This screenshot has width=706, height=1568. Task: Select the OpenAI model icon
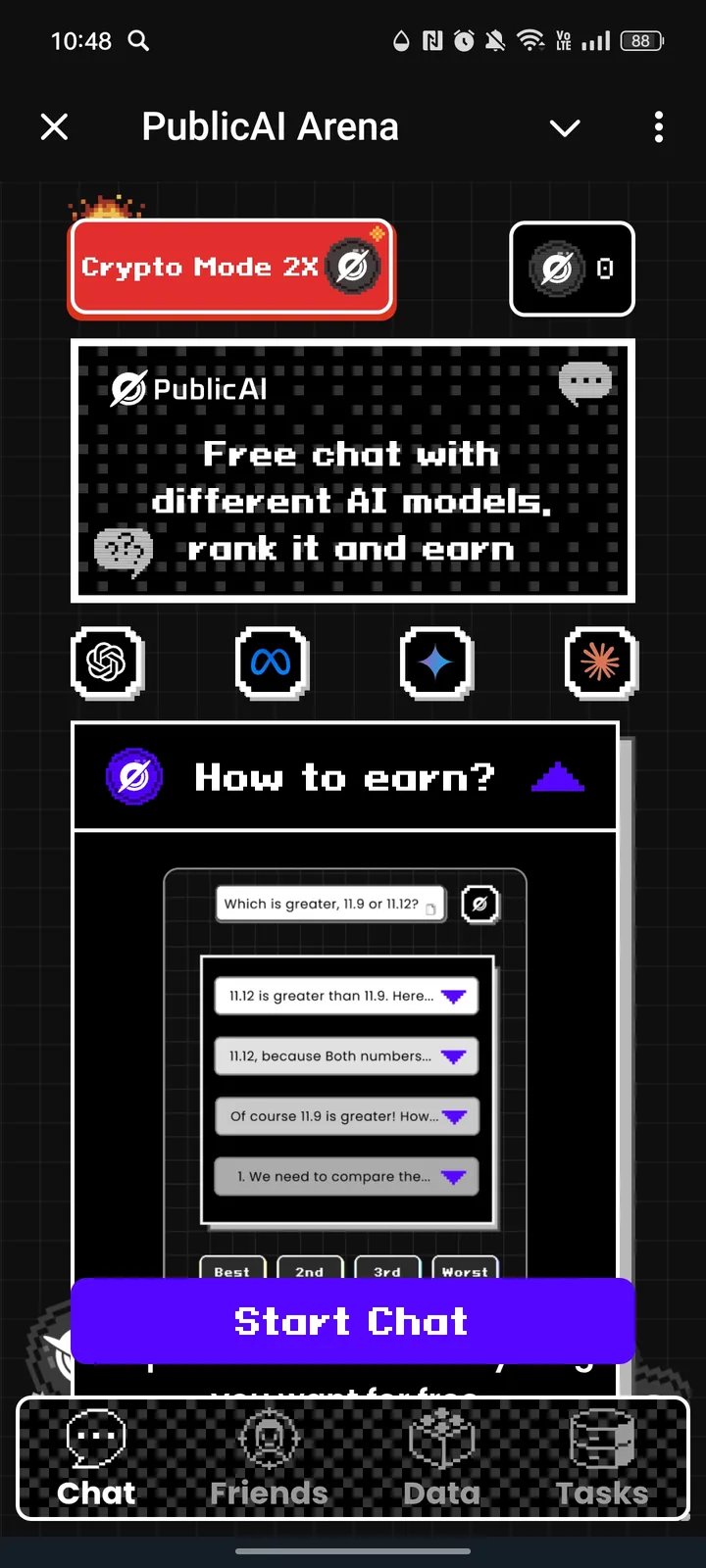pos(107,663)
